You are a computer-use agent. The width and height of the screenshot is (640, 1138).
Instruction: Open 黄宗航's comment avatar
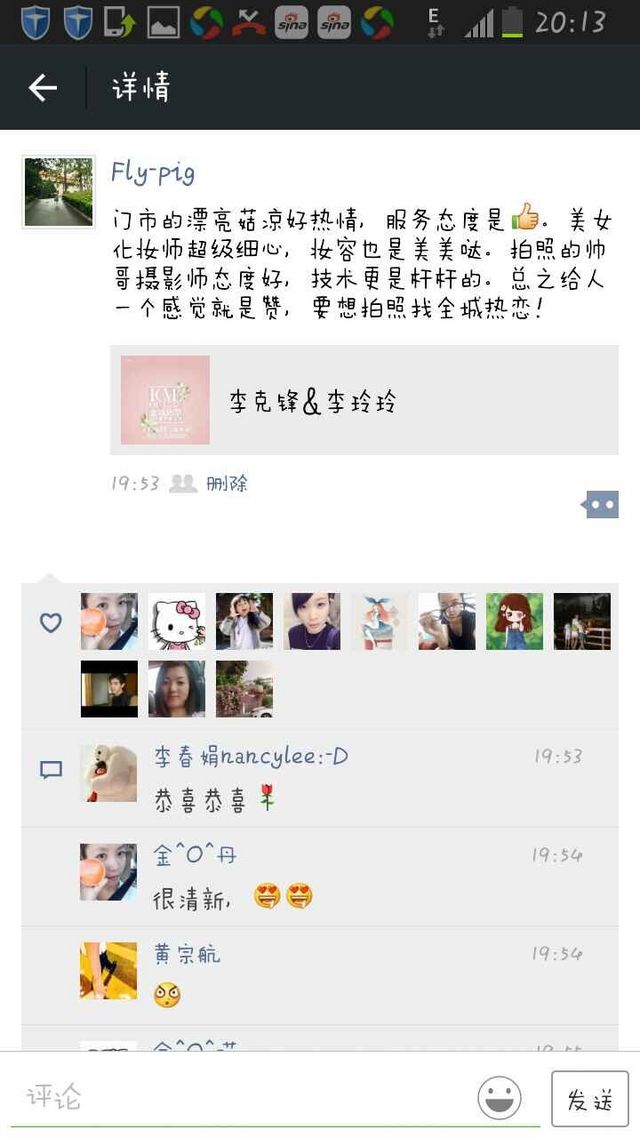click(108, 970)
